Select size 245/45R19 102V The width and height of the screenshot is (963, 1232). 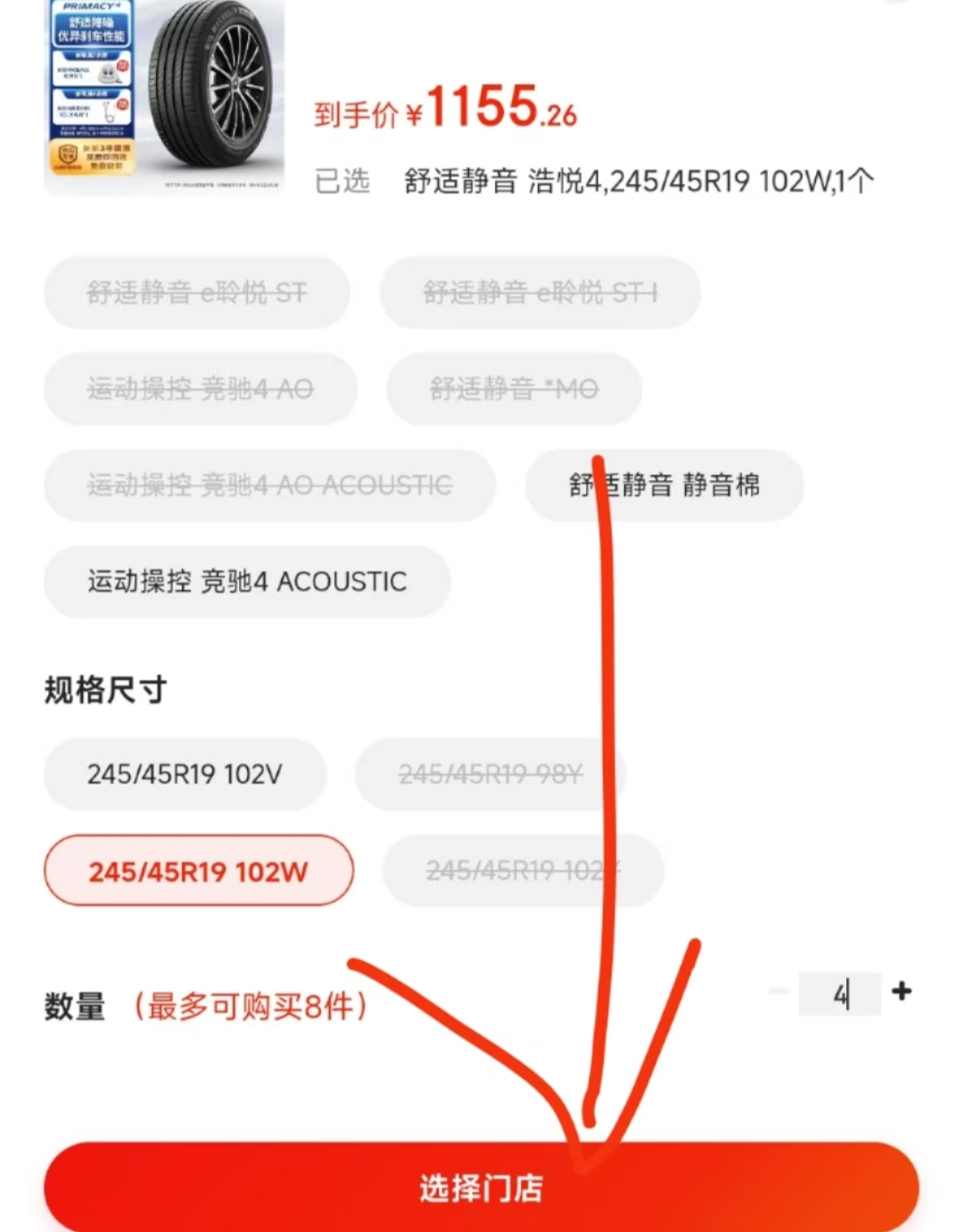[x=185, y=774]
